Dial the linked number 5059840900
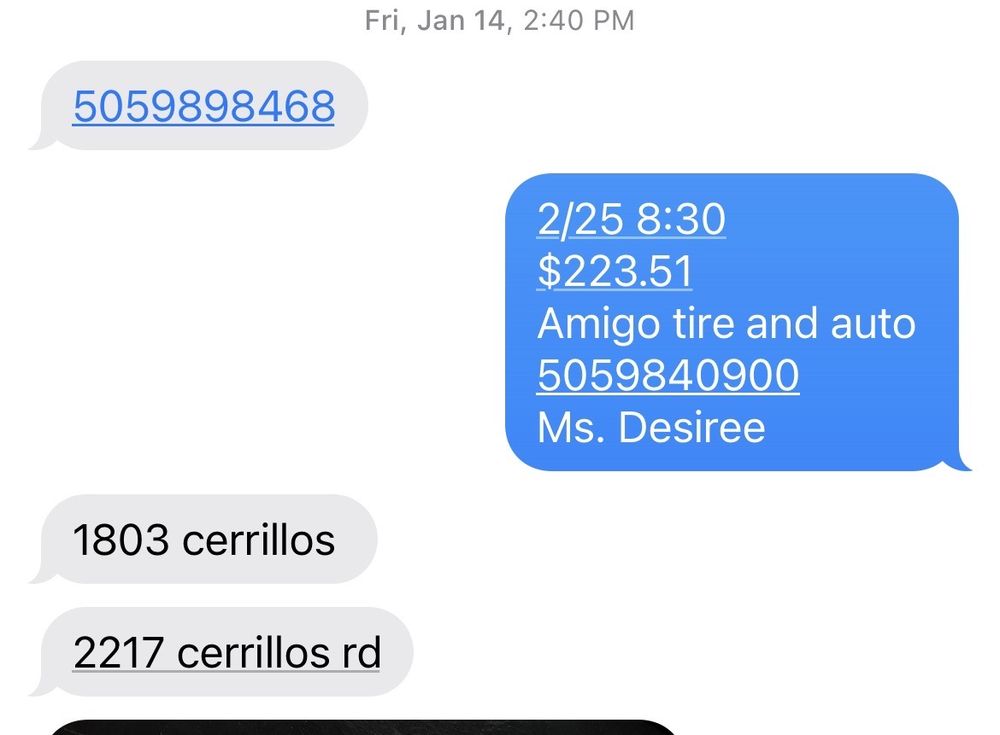Screen dimensions: 1000x735 (x=668, y=376)
